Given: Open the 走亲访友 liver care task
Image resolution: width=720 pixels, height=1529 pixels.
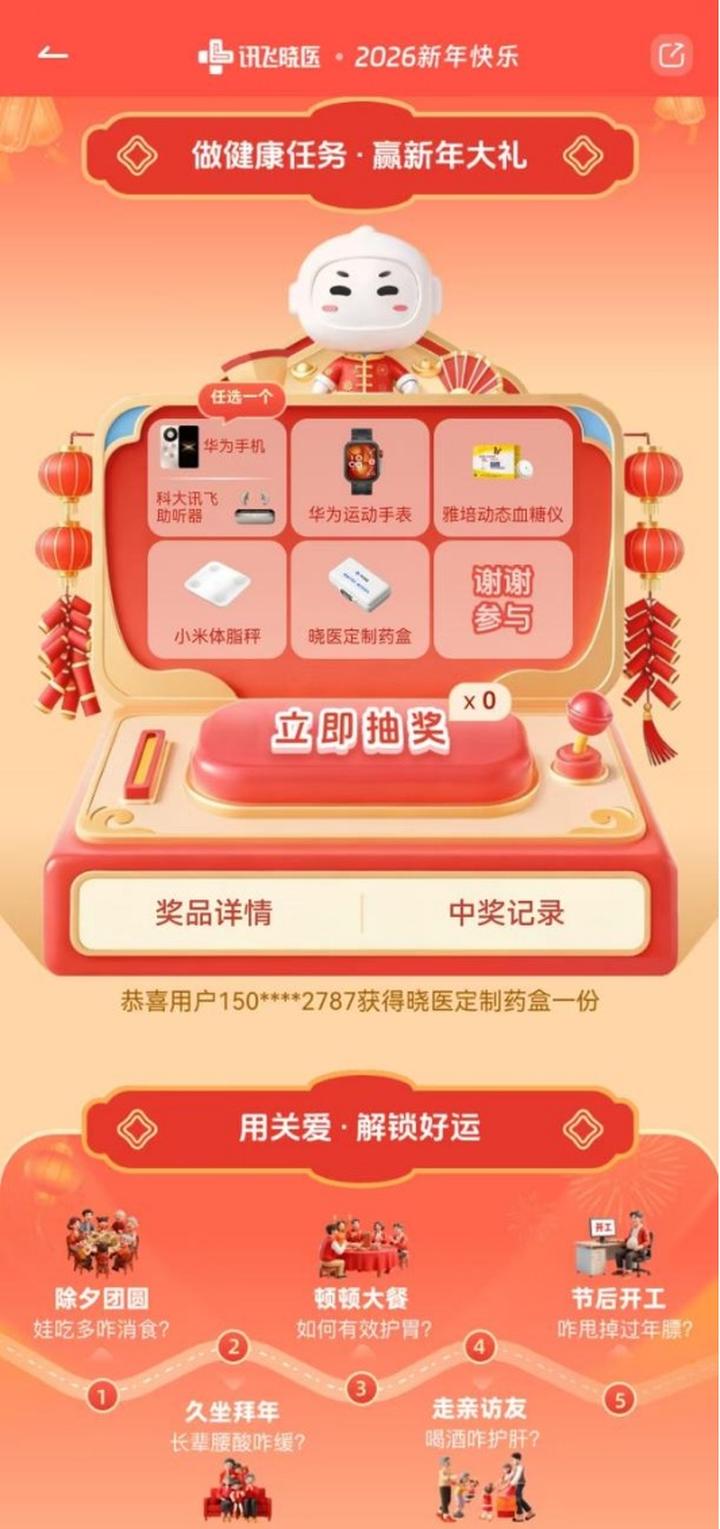Looking at the screenshot, I should point(480,1410).
